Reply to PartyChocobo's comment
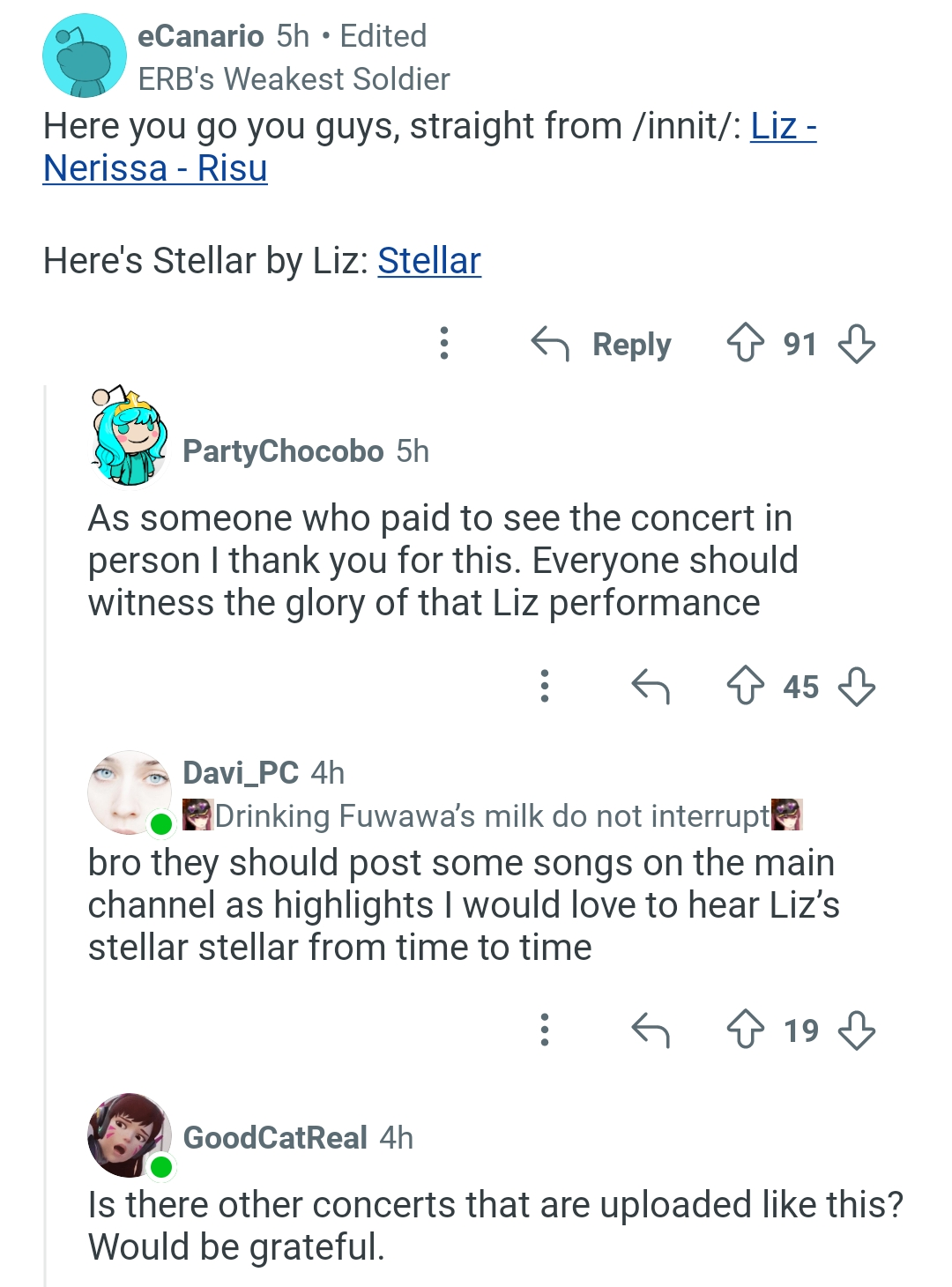This screenshot has height=1287, width=952. 651,686
